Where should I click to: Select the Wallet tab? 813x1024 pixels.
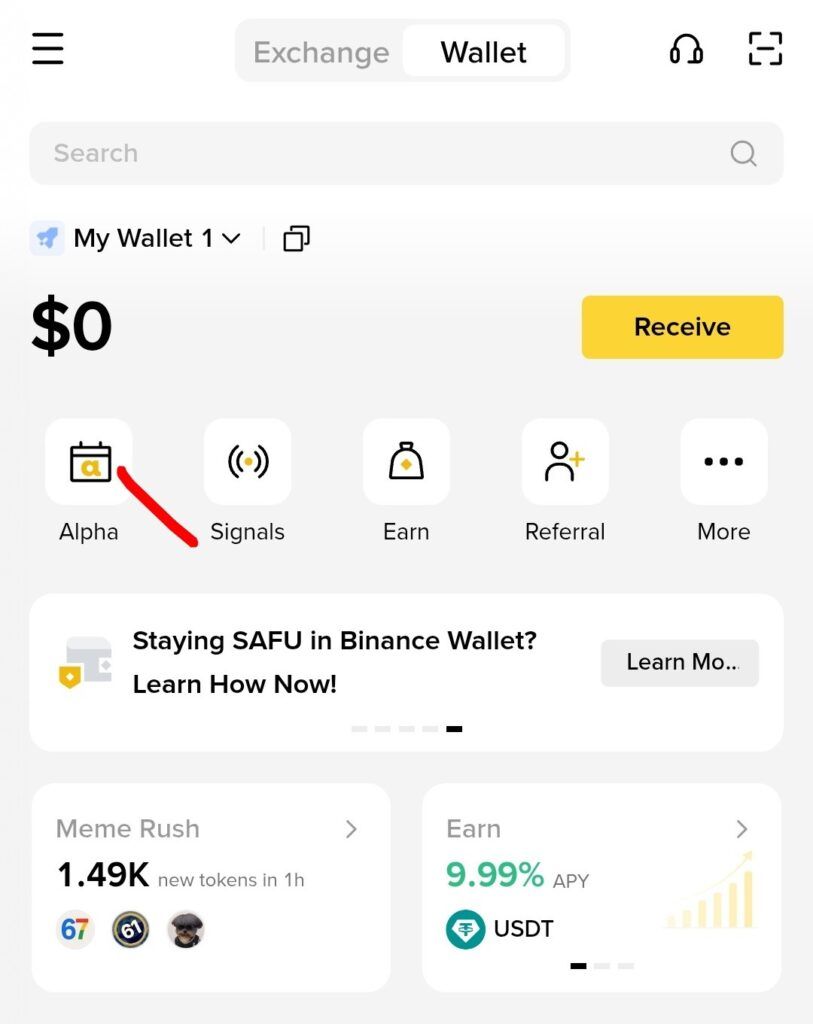pyautogui.click(x=484, y=52)
